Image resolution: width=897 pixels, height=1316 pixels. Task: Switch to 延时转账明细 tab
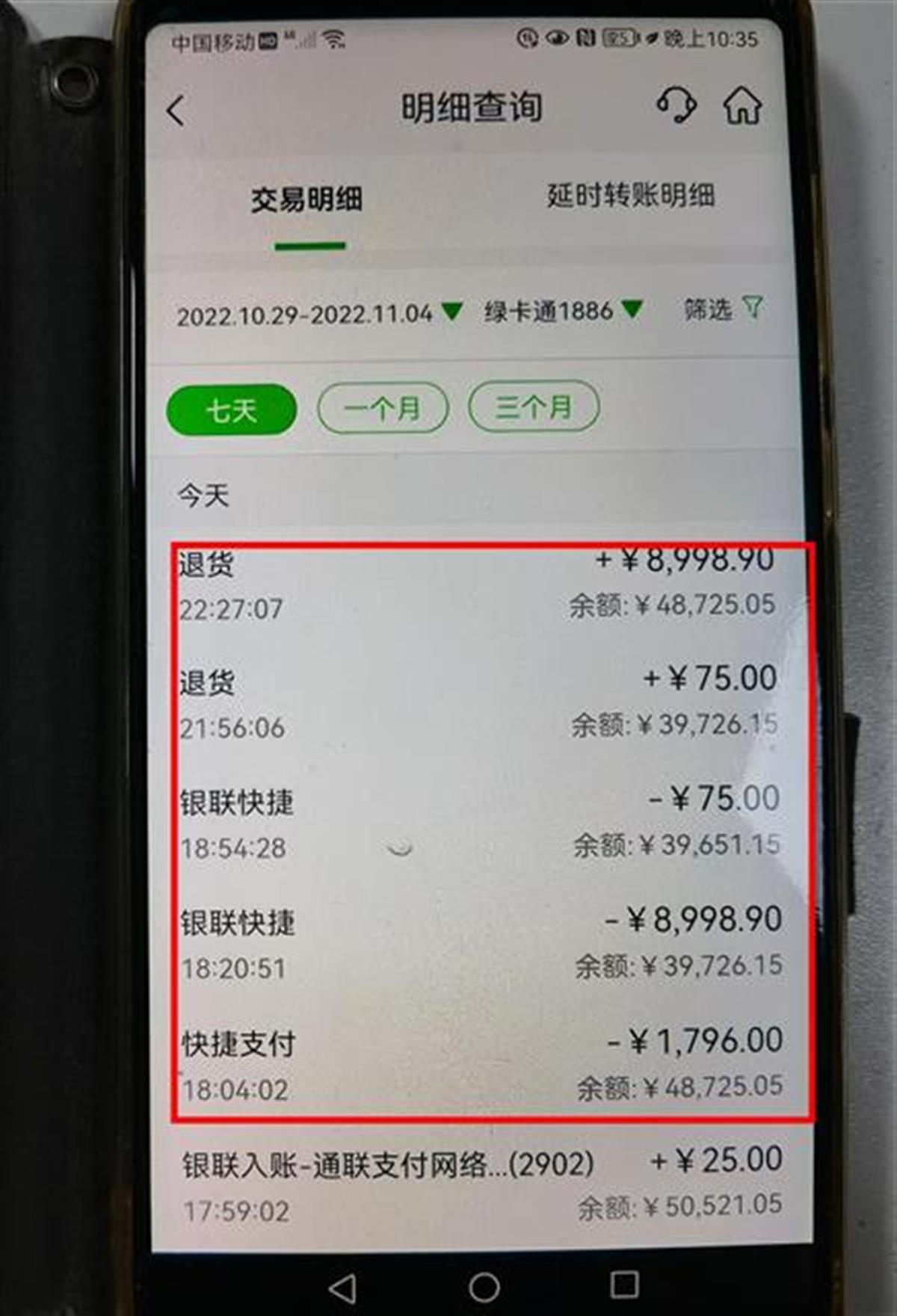630,196
